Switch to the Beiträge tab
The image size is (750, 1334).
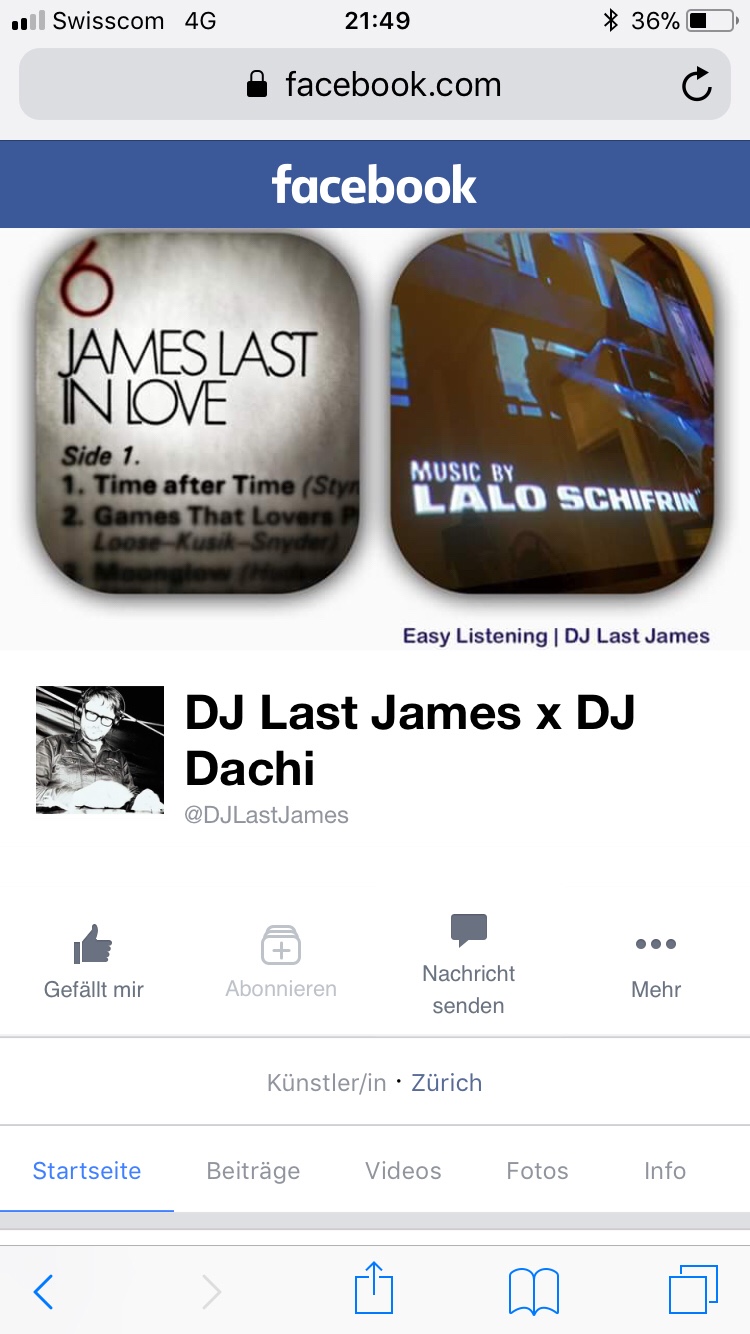click(x=253, y=1171)
